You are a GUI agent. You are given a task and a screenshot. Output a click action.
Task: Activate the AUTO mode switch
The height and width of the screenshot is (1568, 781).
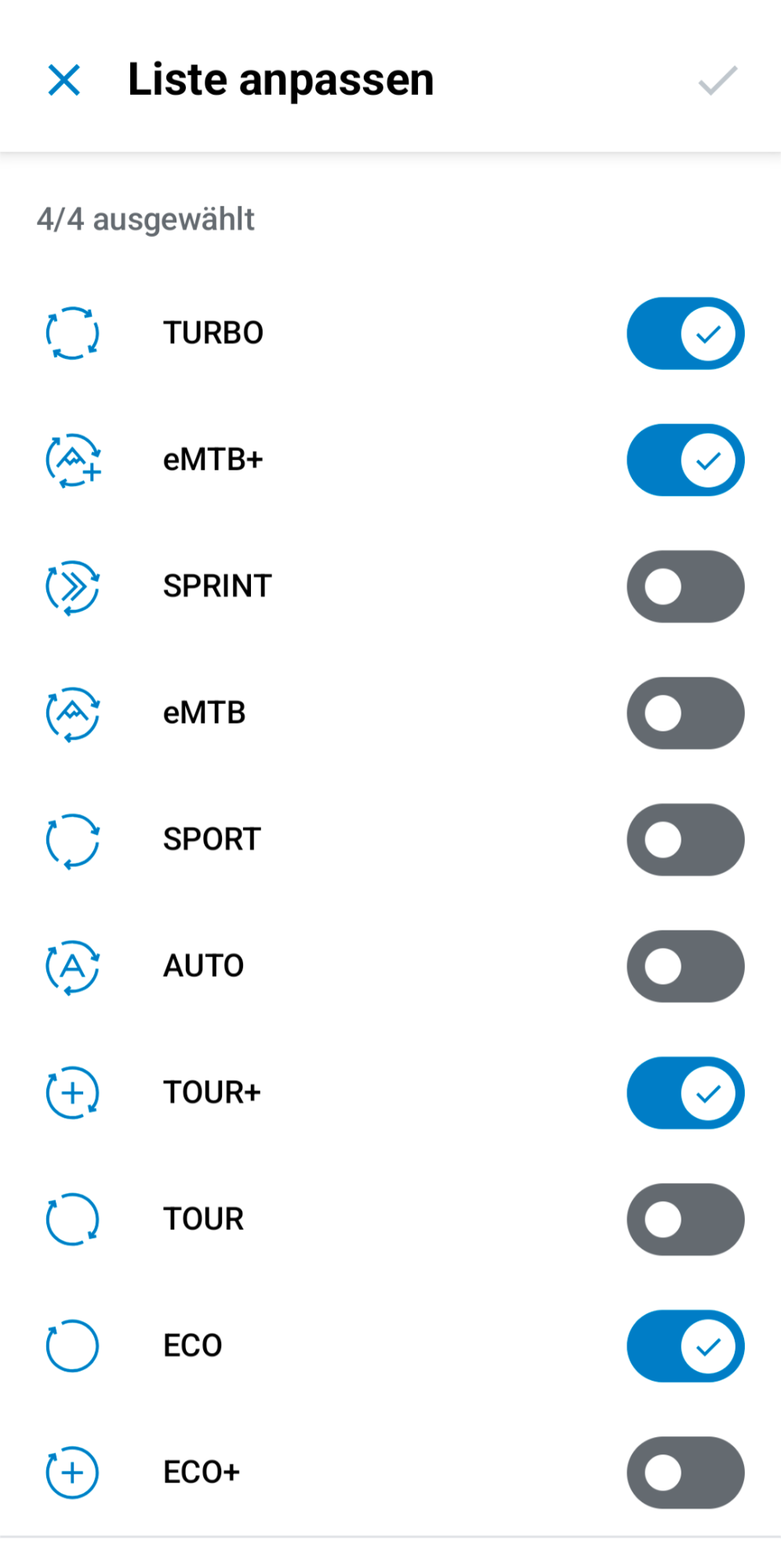685,967
